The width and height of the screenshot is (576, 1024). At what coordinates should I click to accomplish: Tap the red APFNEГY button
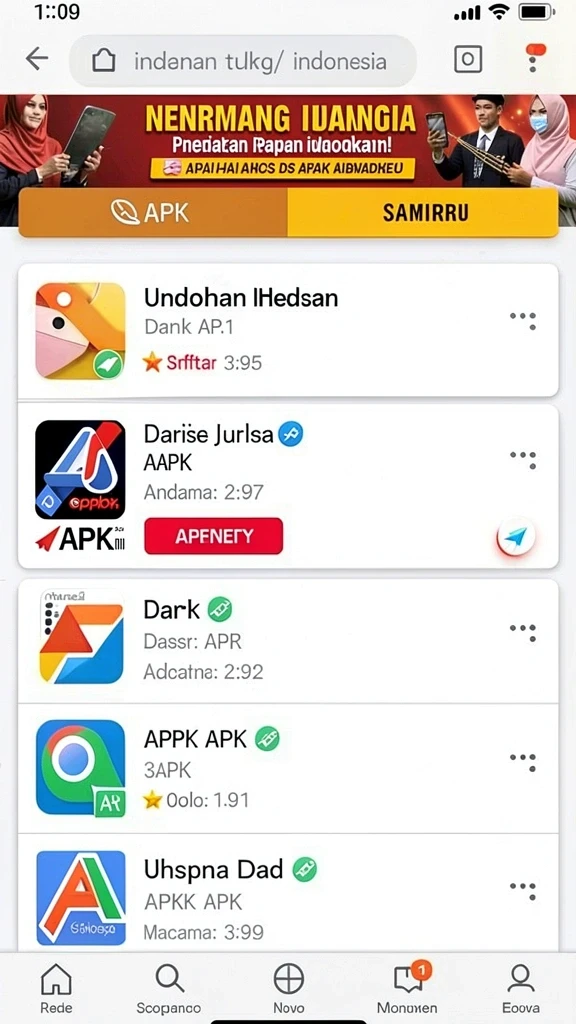pyautogui.click(x=214, y=536)
